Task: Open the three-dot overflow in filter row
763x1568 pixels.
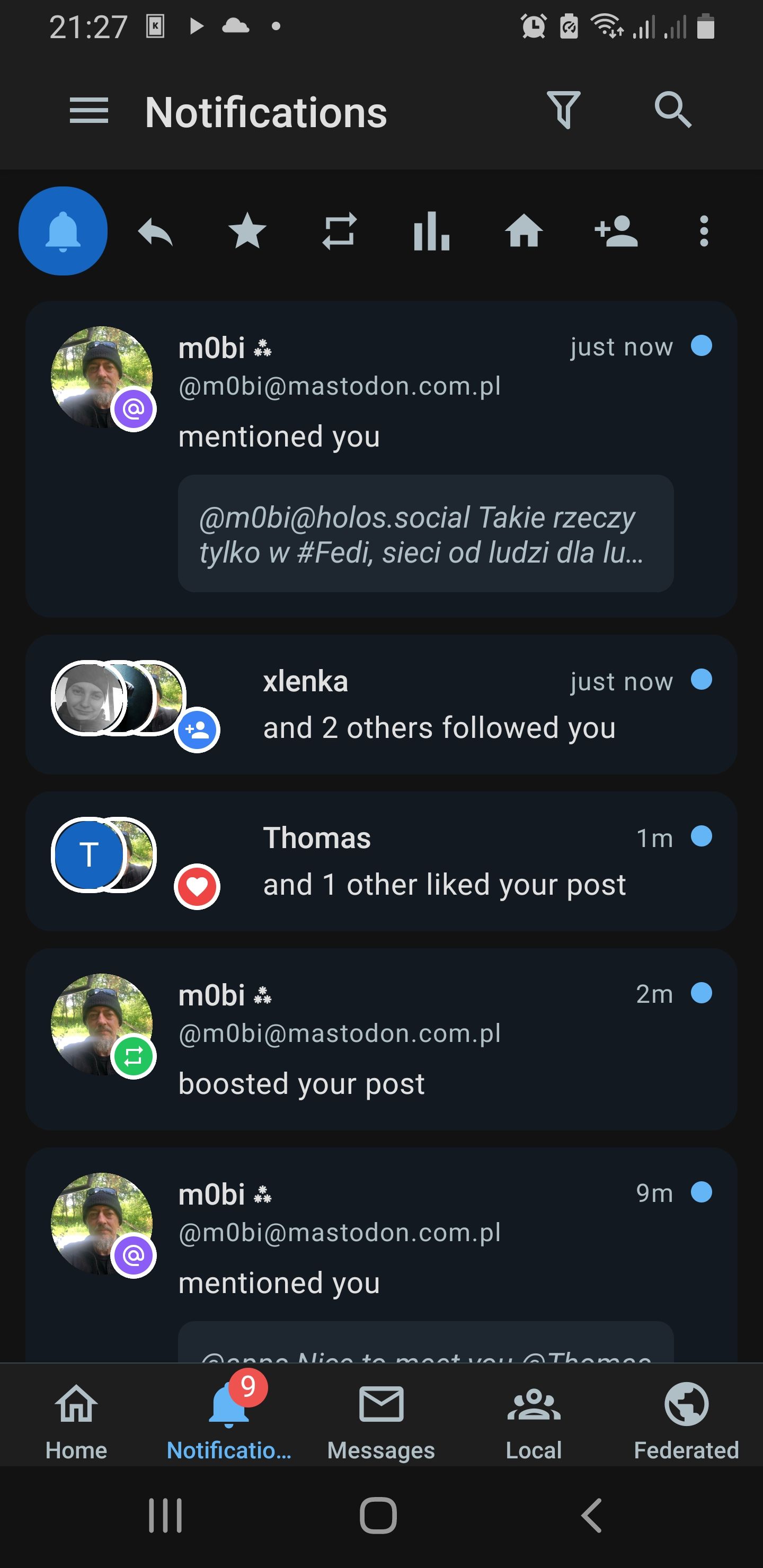Action: pyautogui.click(x=704, y=231)
